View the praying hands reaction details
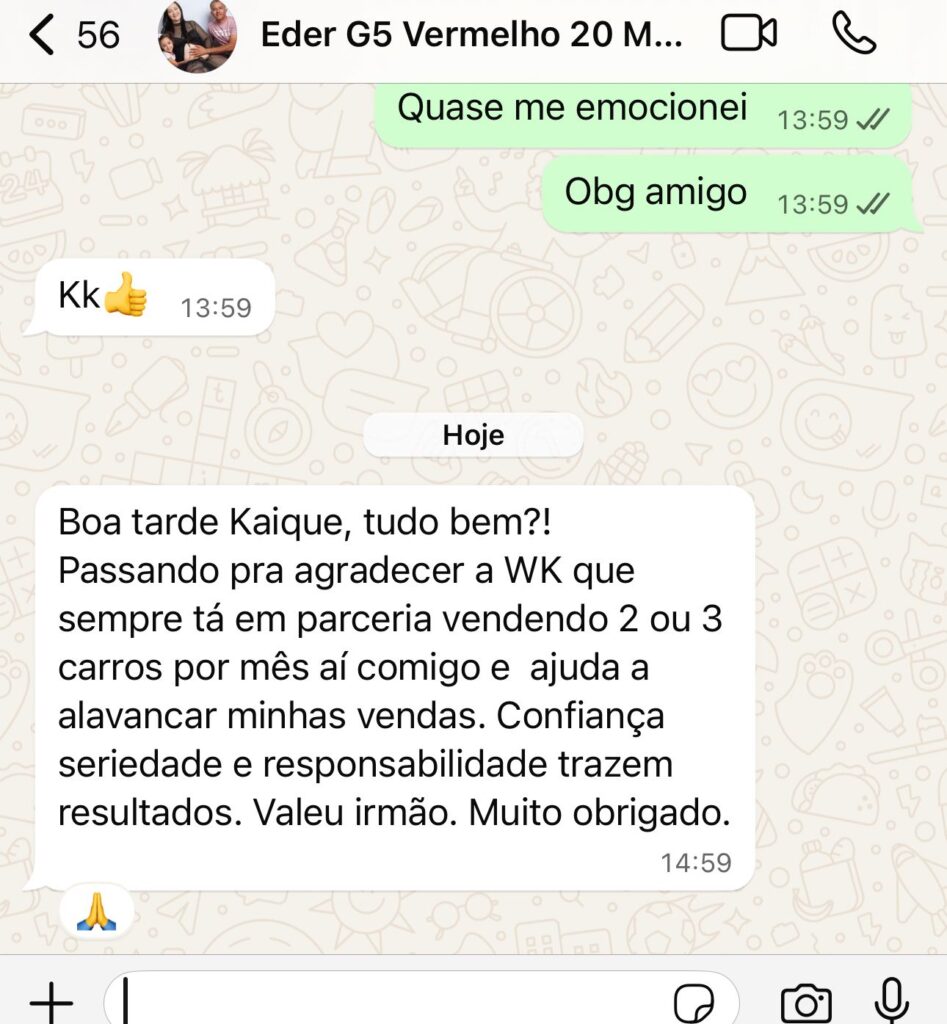Screen dimensions: 947x1024 coord(97,911)
